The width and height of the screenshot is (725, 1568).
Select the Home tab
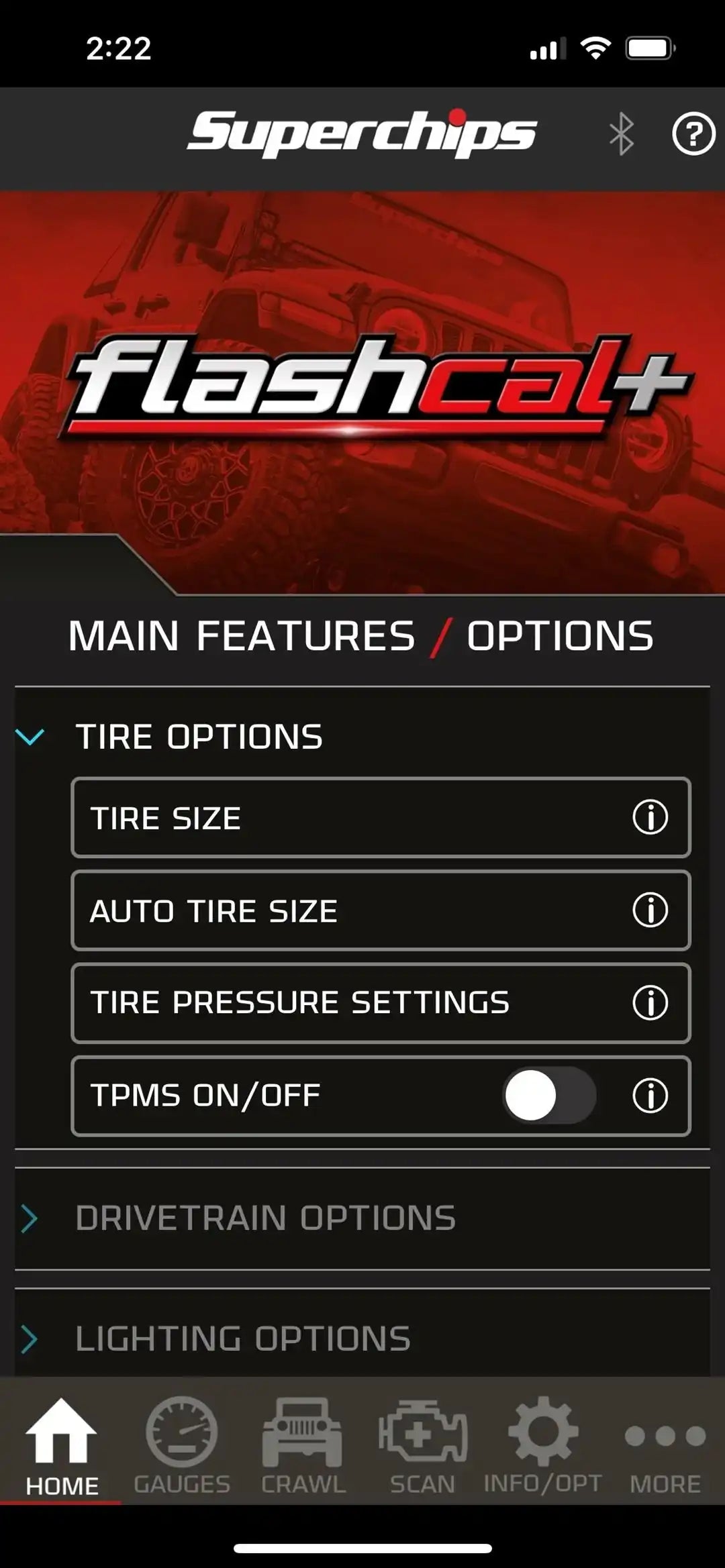coord(62,1446)
